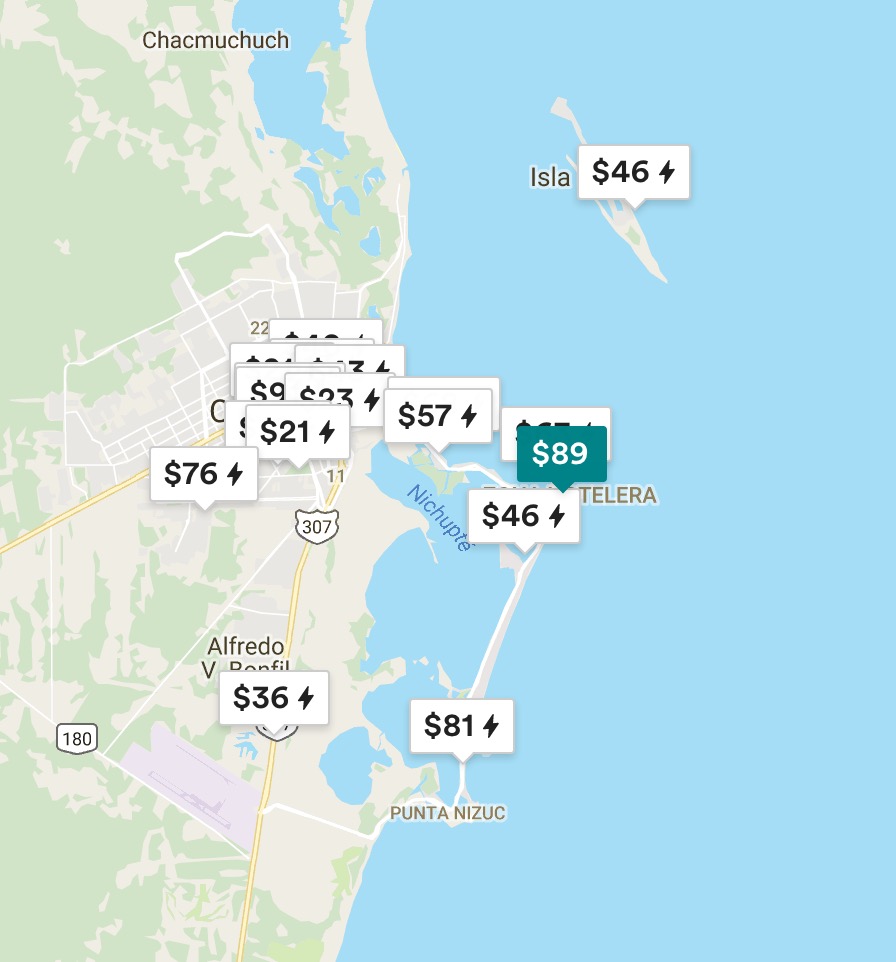This screenshot has width=896, height=962.
Task: Tap the highlighted $89 price pin
Action: (561, 454)
